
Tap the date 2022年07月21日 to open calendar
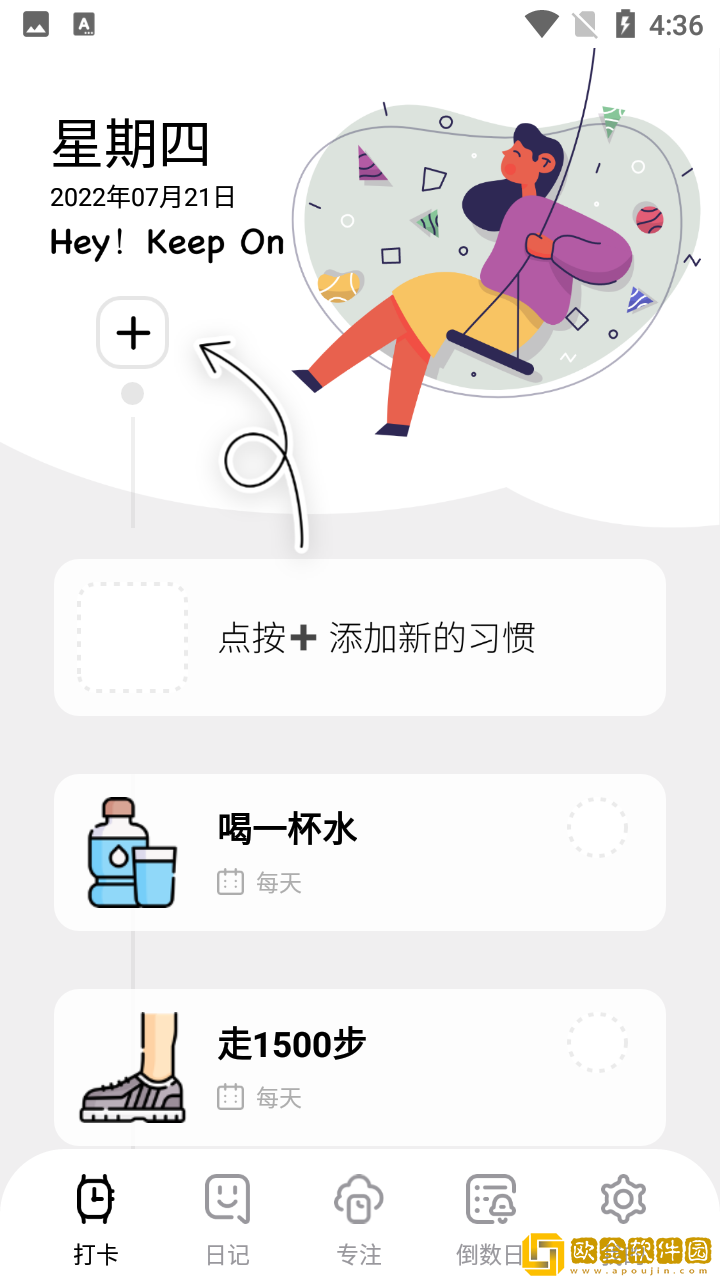(x=141, y=197)
